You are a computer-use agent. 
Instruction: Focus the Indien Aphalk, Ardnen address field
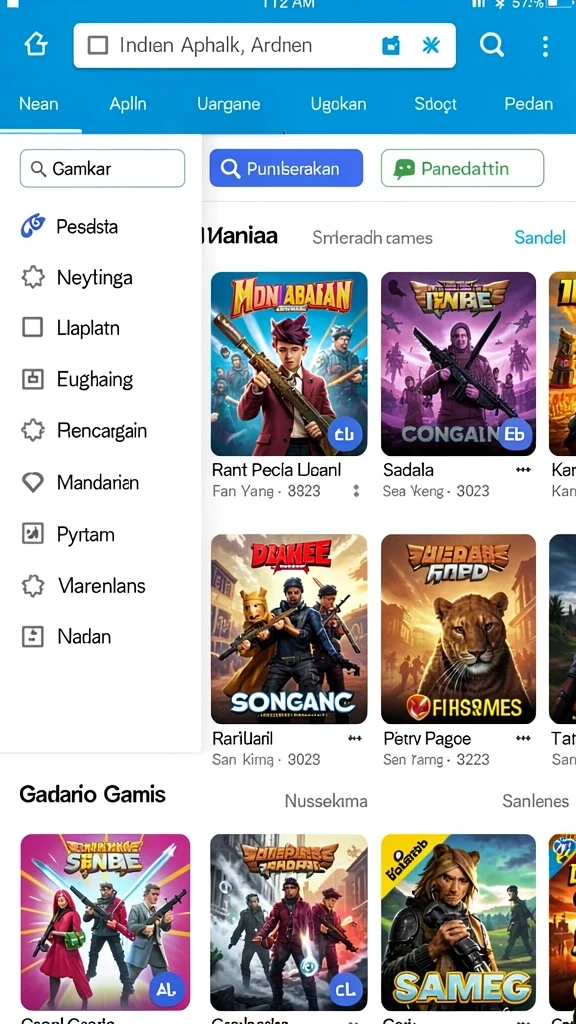click(264, 45)
